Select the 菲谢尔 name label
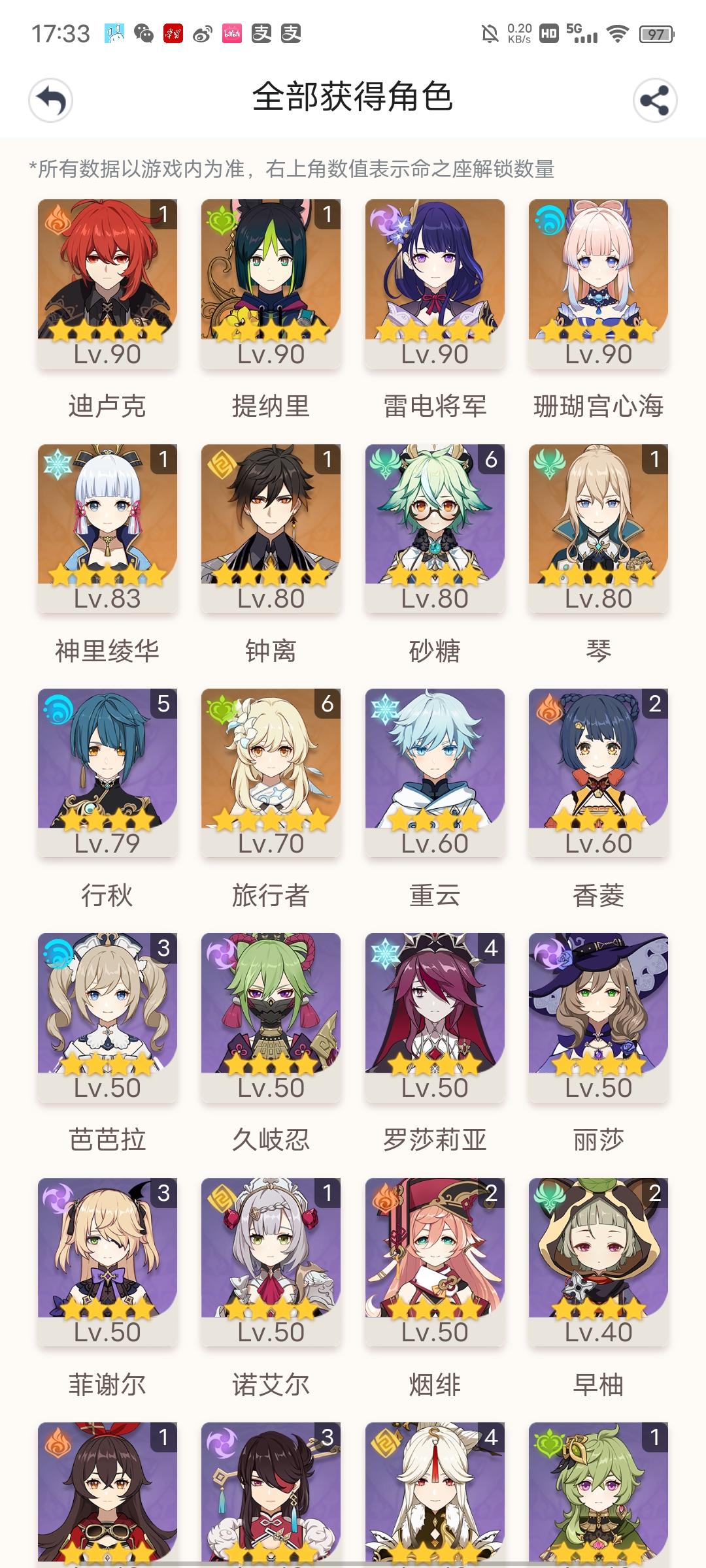The image size is (706, 1568). point(108,1384)
